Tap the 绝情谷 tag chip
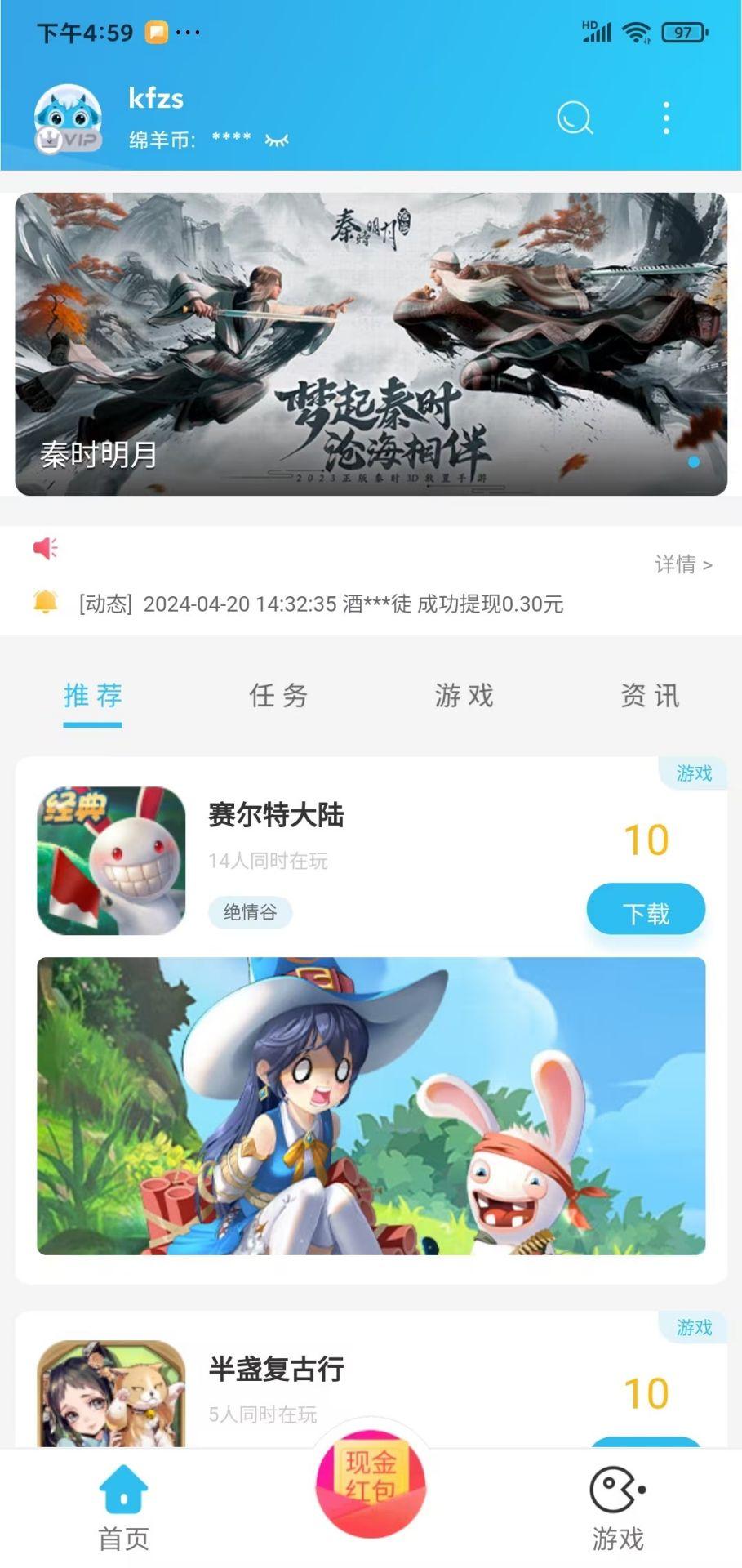 click(x=250, y=912)
